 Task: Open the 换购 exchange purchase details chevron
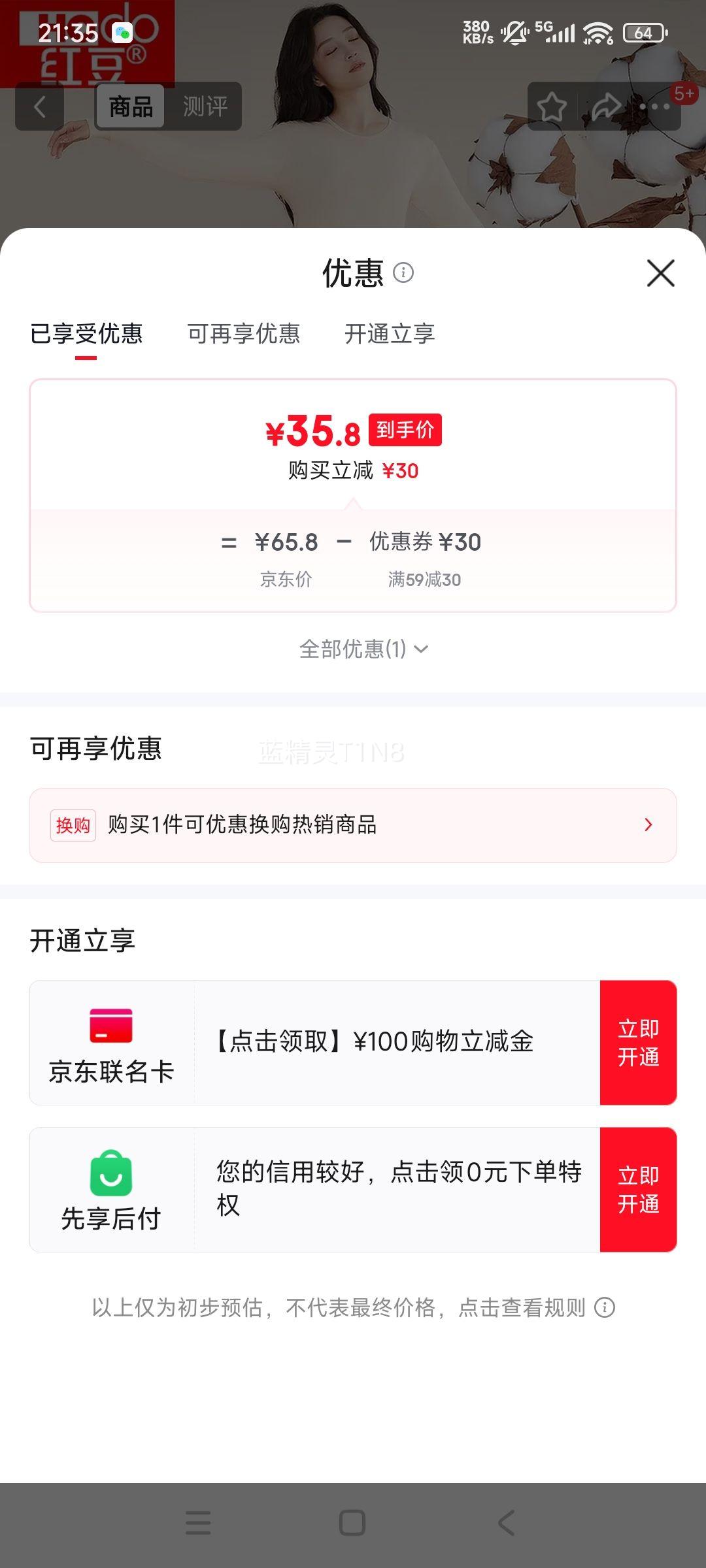tap(648, 825)
